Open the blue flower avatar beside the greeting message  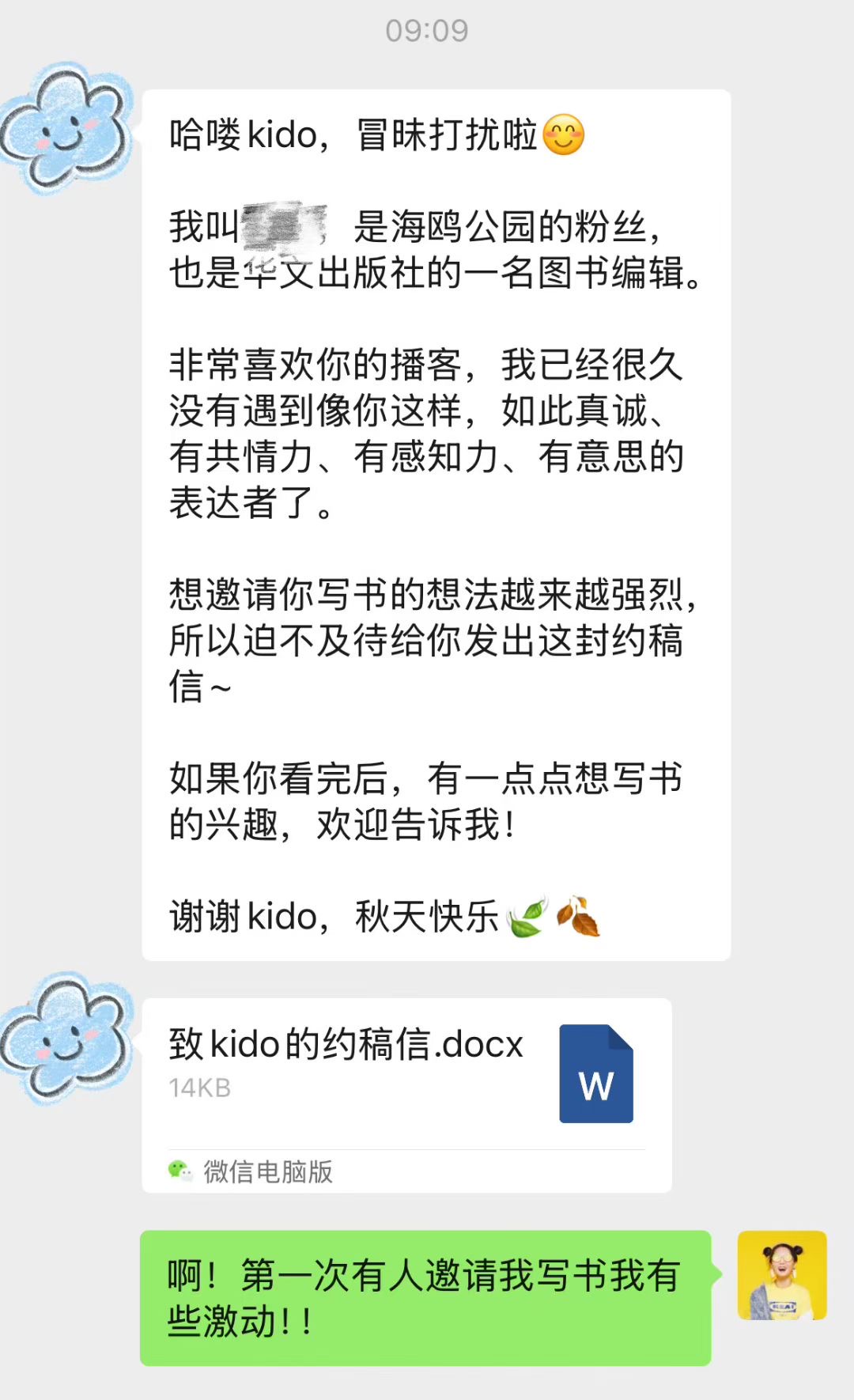pyautogui.click(x=66, y=129)
